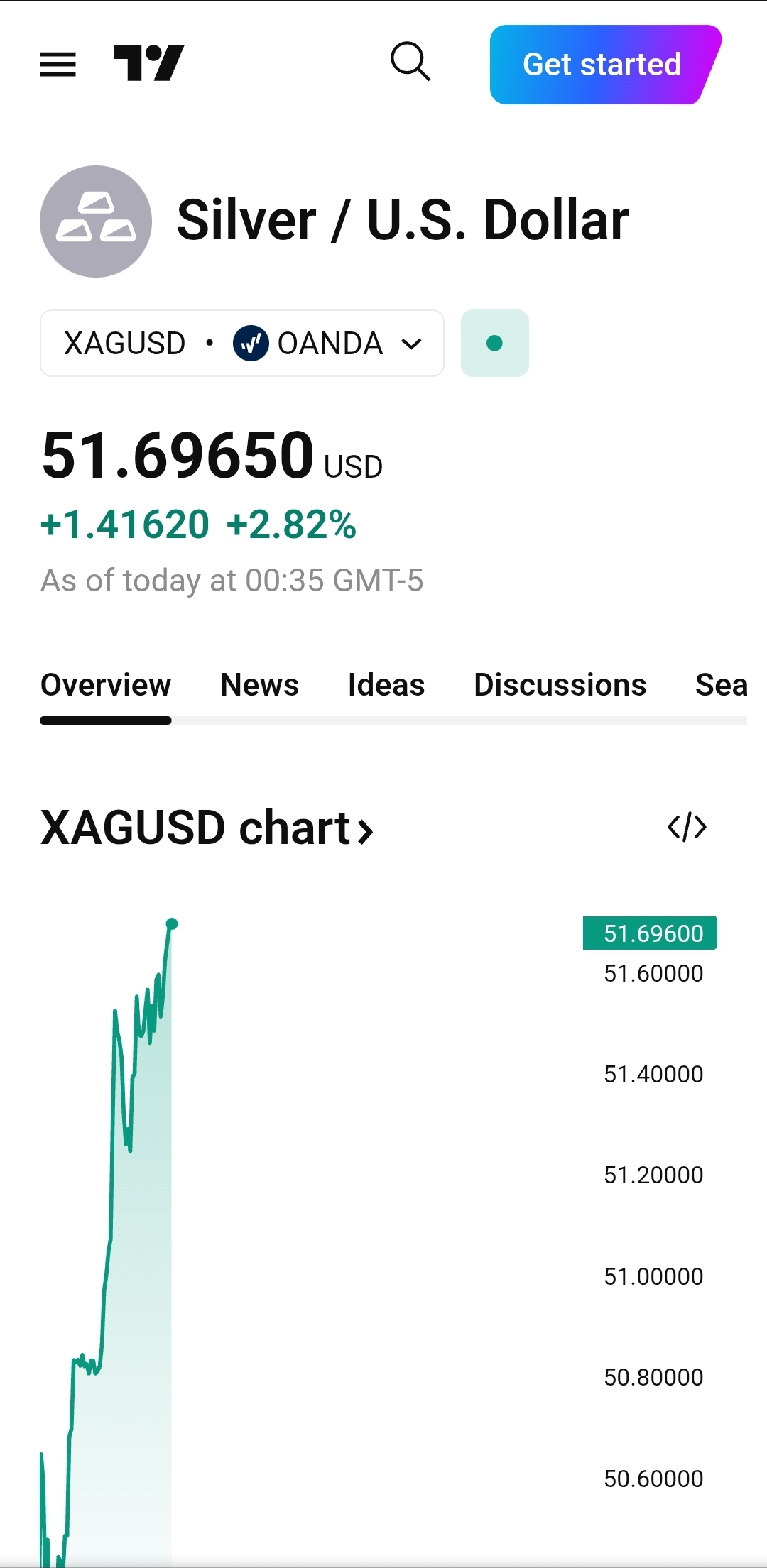
Task: Select the Overview tab
Action: click(106, 686)
